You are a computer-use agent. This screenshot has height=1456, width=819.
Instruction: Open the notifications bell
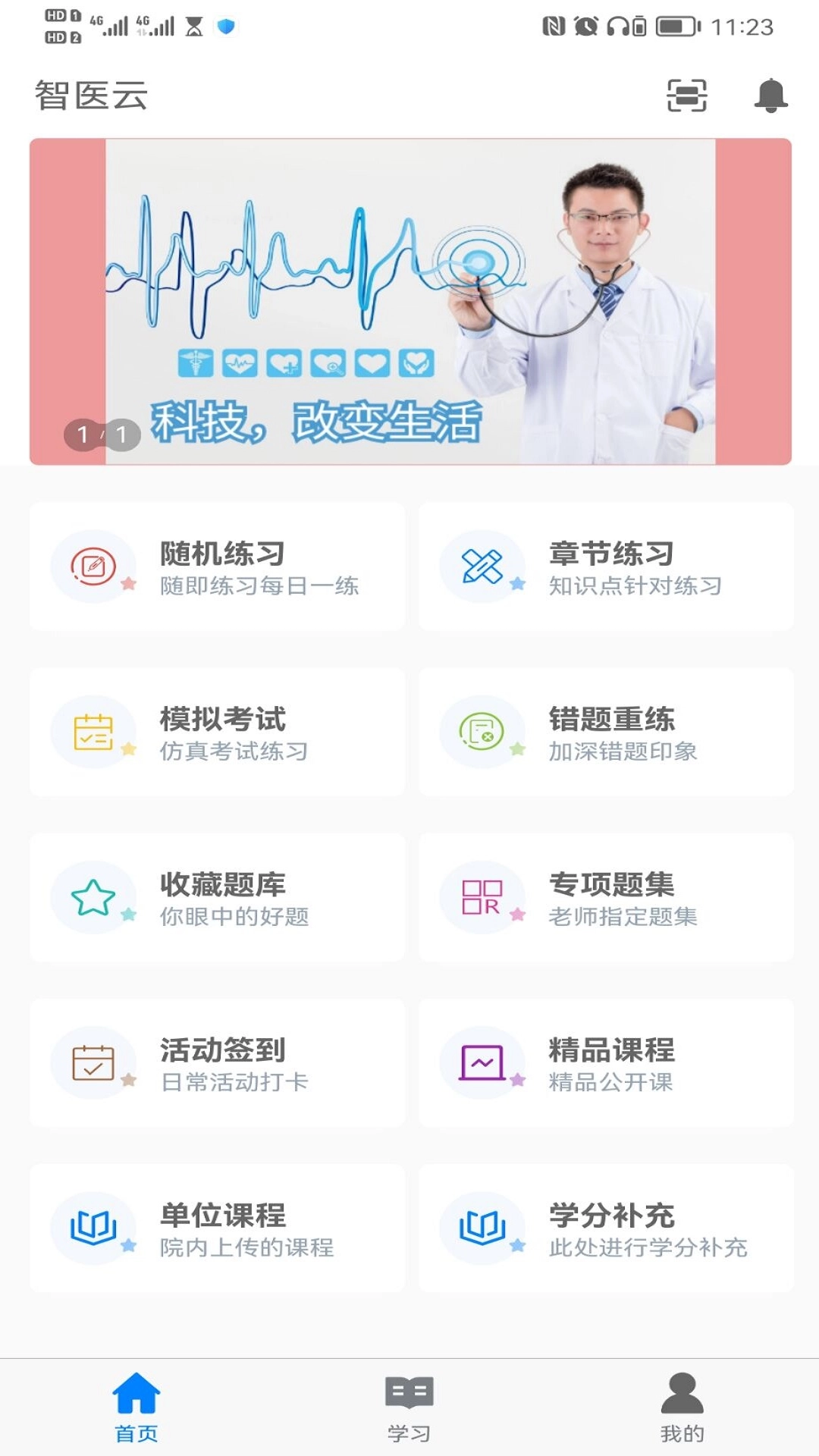770,96
